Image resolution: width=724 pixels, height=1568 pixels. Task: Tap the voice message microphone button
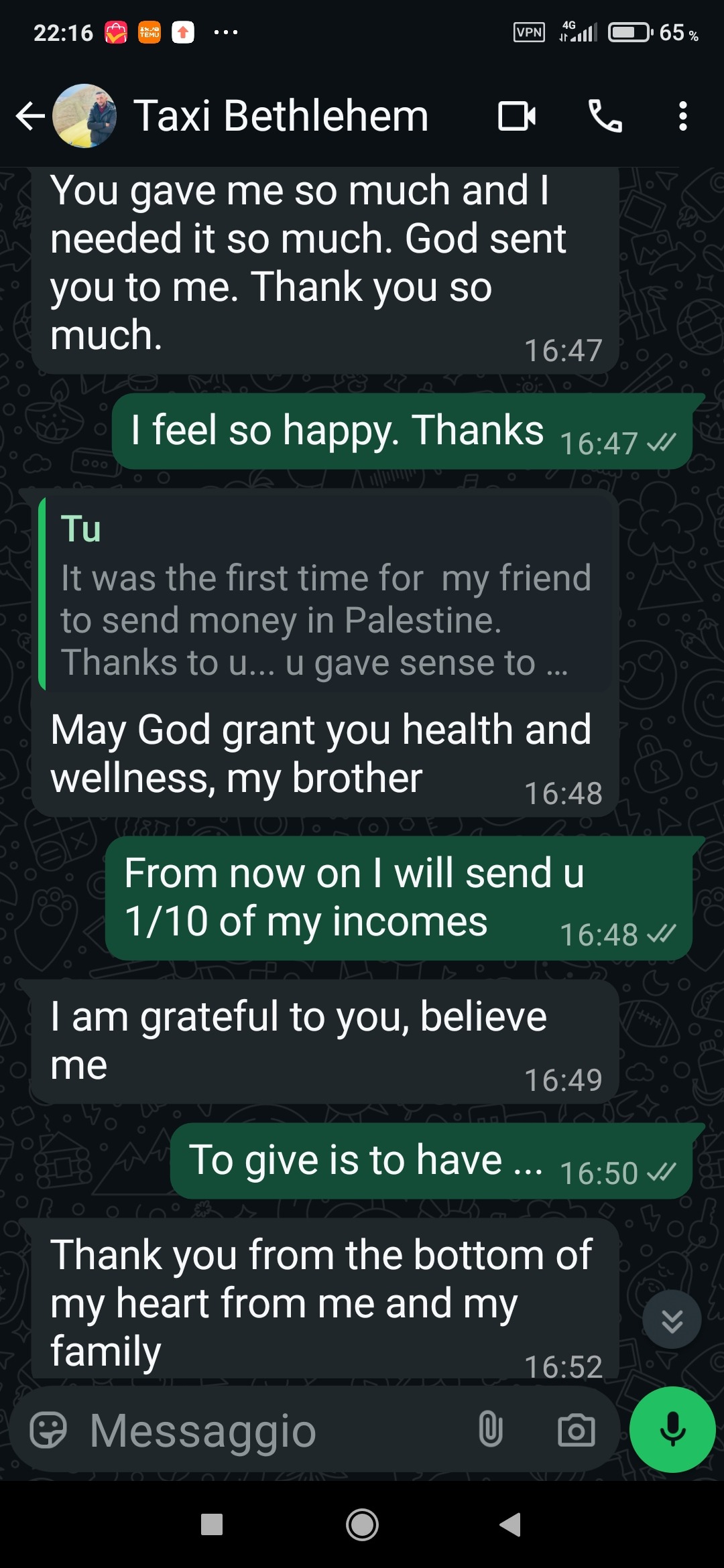[672, 1429]
